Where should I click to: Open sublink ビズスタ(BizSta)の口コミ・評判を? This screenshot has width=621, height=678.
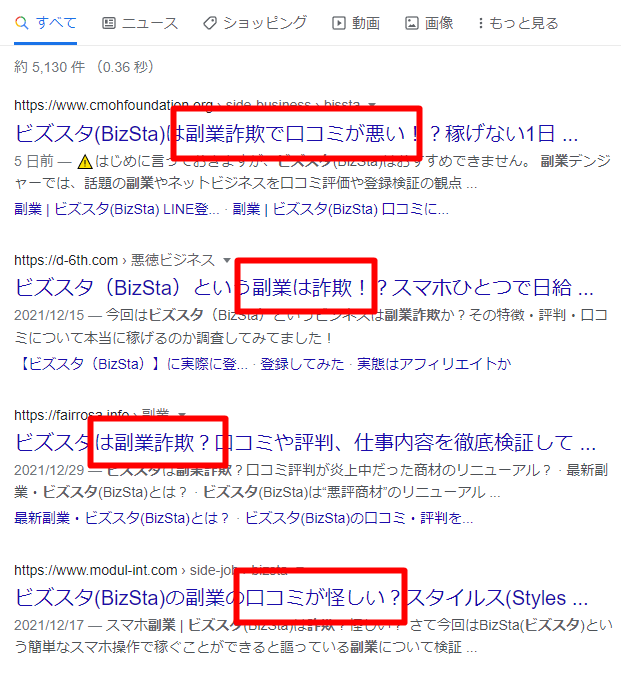[x=359, y=518]
